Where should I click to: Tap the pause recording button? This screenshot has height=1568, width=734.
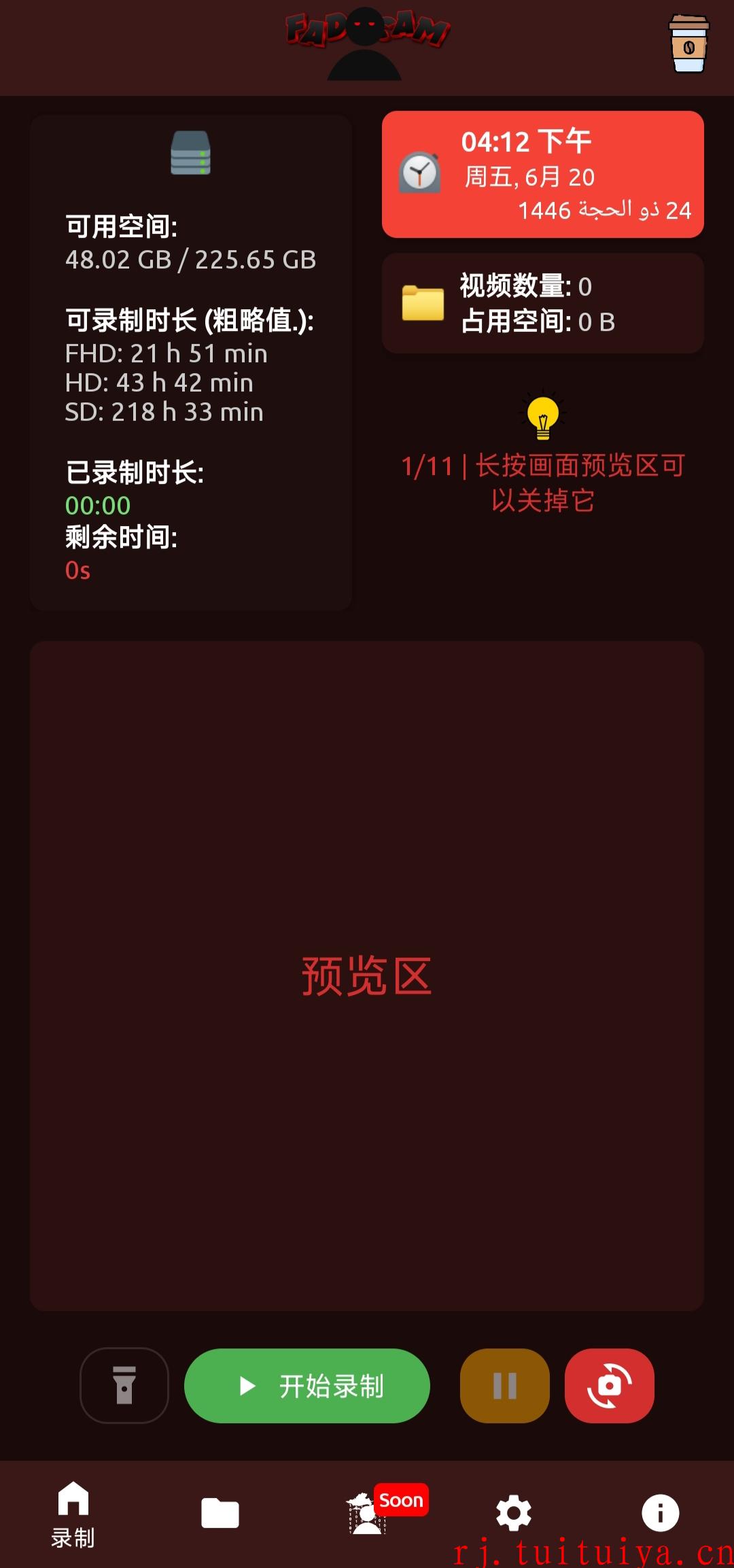[505, 1385]
